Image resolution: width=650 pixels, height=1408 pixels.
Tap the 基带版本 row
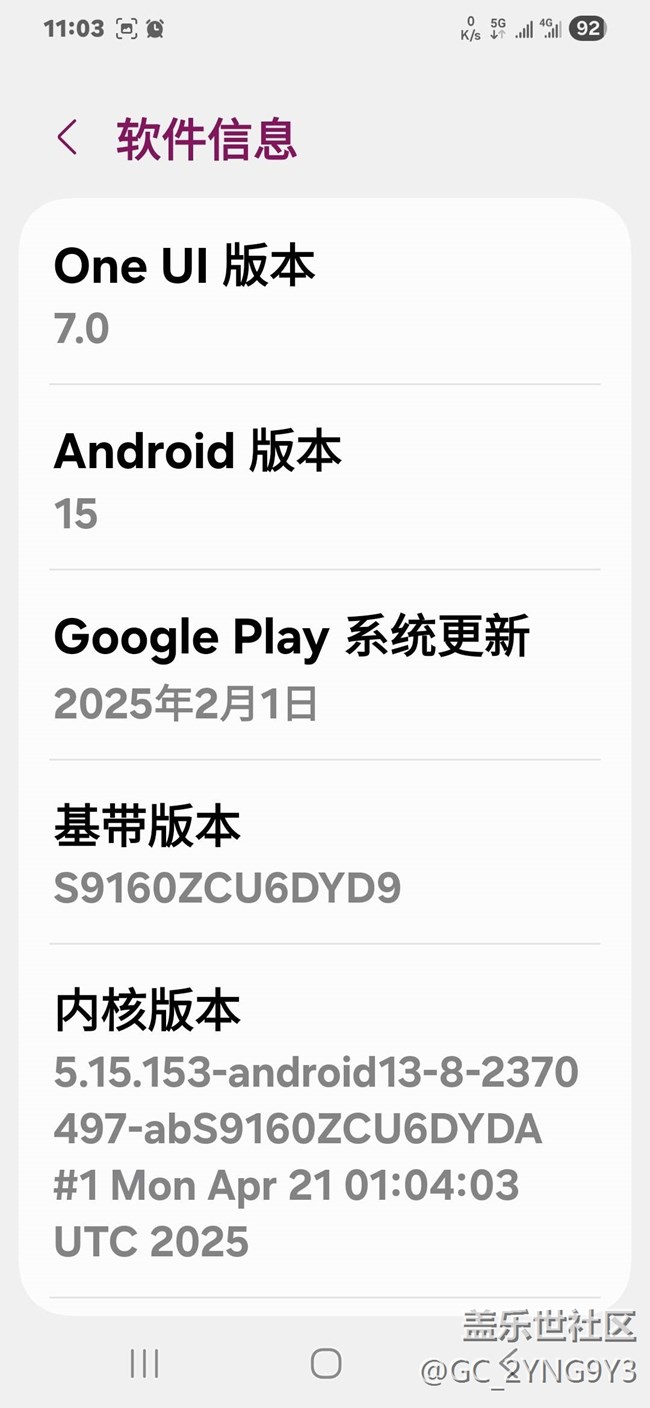[x=325, y=852]
